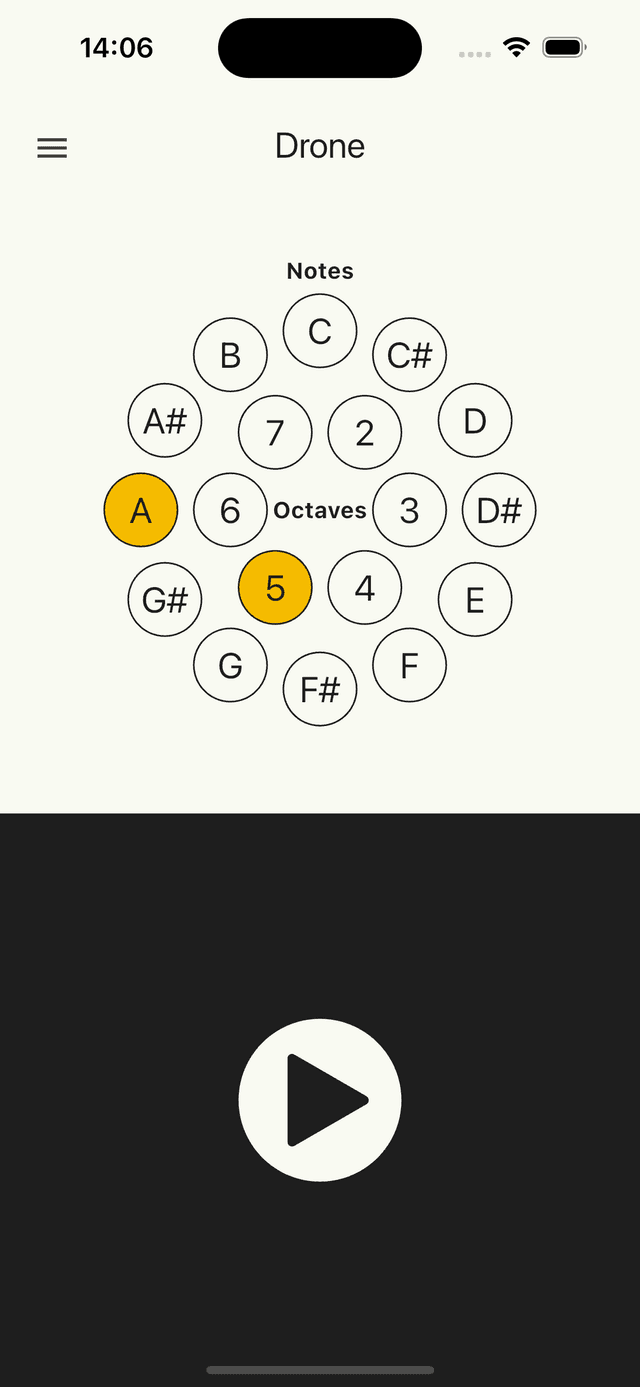The width and height of the screenshot is (640, 1387).
Task: Choose the D note
Action: click(x=475, y=421)
